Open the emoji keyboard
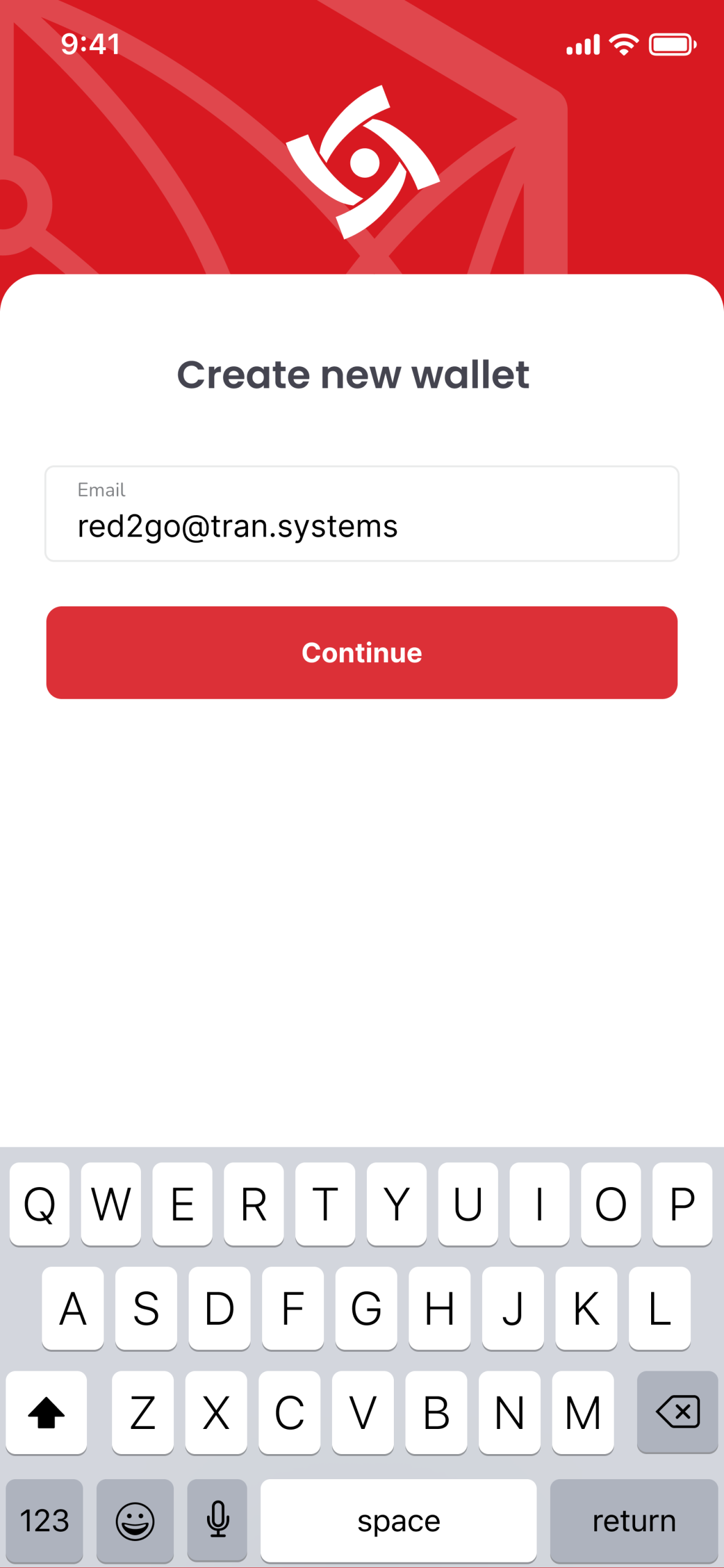Screen dimensions: 724x1568 [135, 1520]
